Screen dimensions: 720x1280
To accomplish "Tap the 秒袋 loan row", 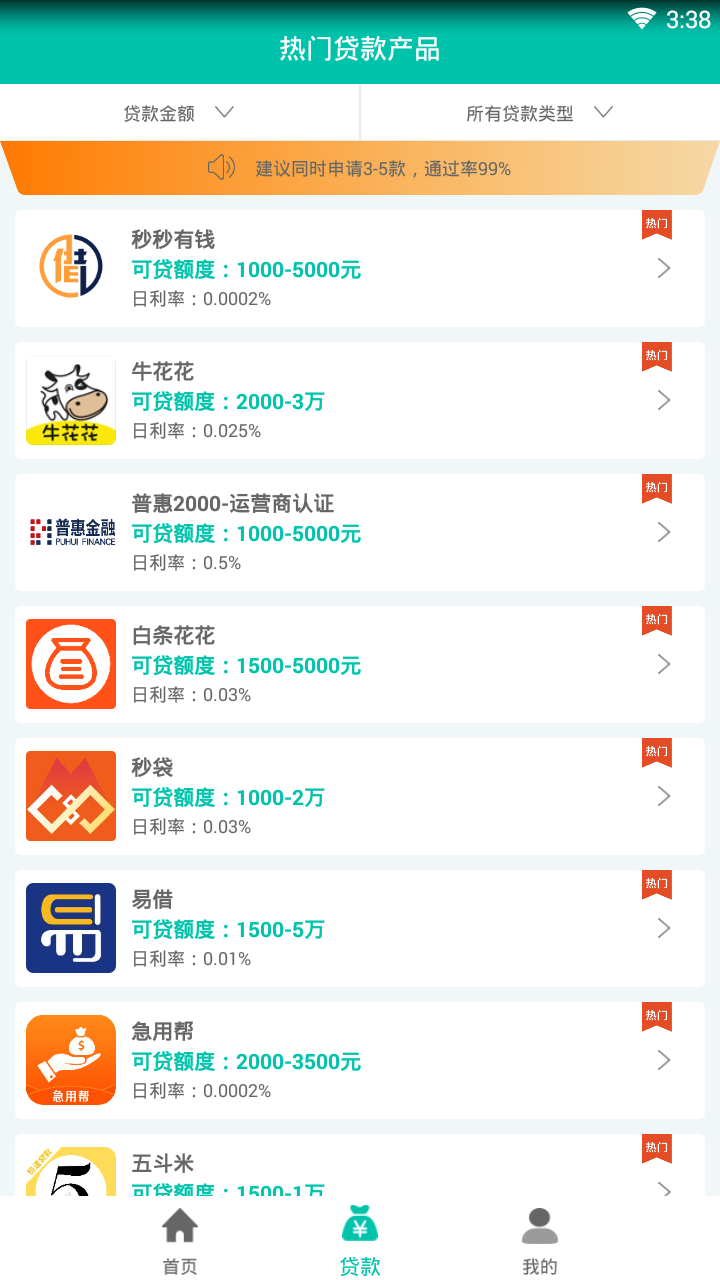I will point(360,796).
